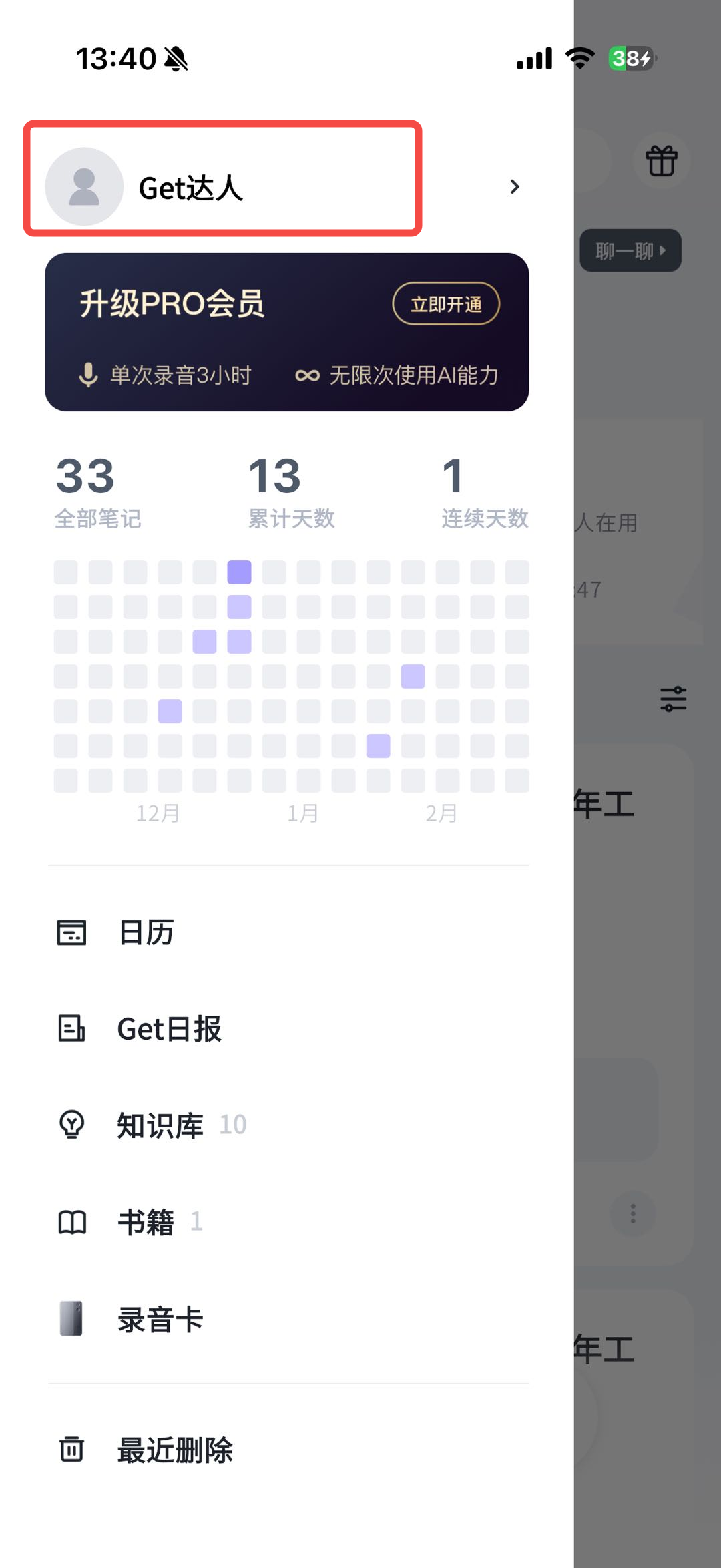Open Get日报 daily report

pyautogui.click(x=168, y=1028)
